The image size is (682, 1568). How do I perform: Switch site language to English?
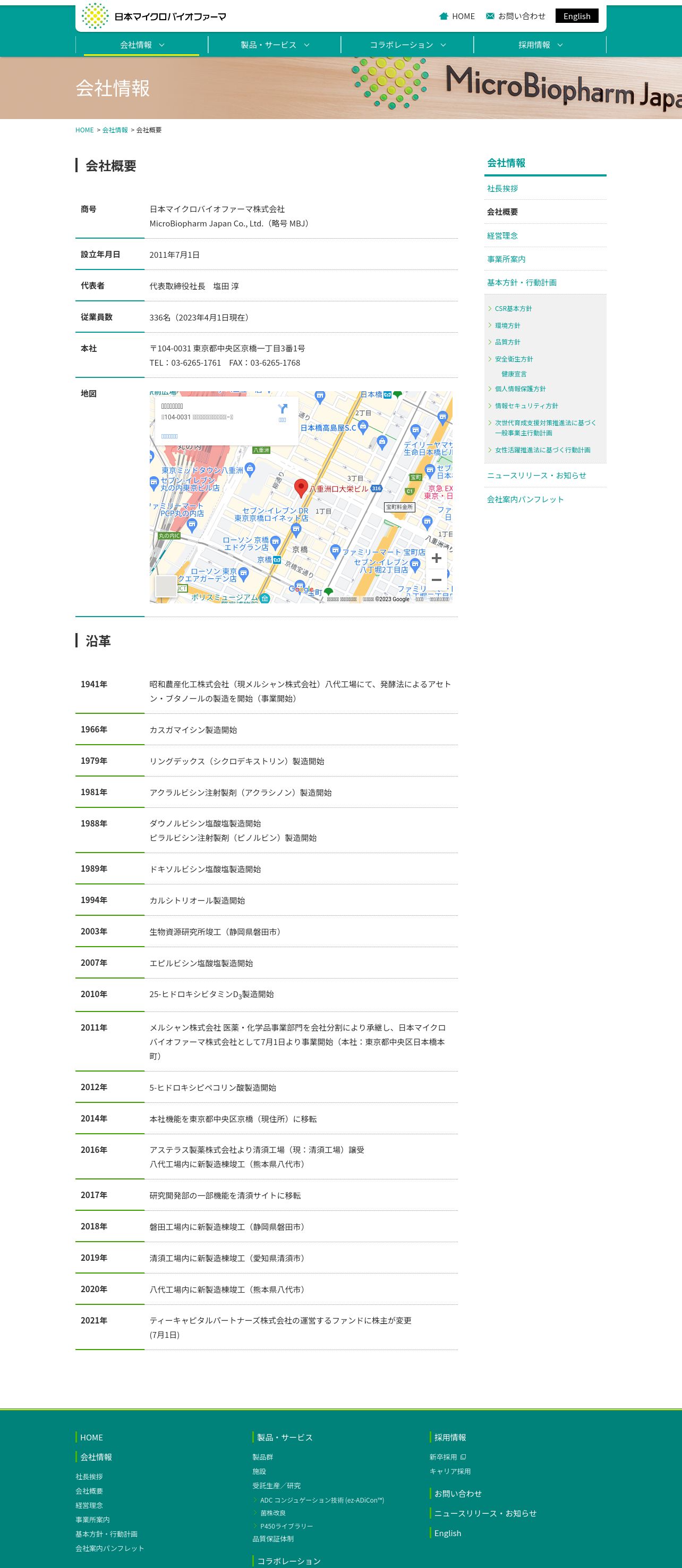pos(577,16)
